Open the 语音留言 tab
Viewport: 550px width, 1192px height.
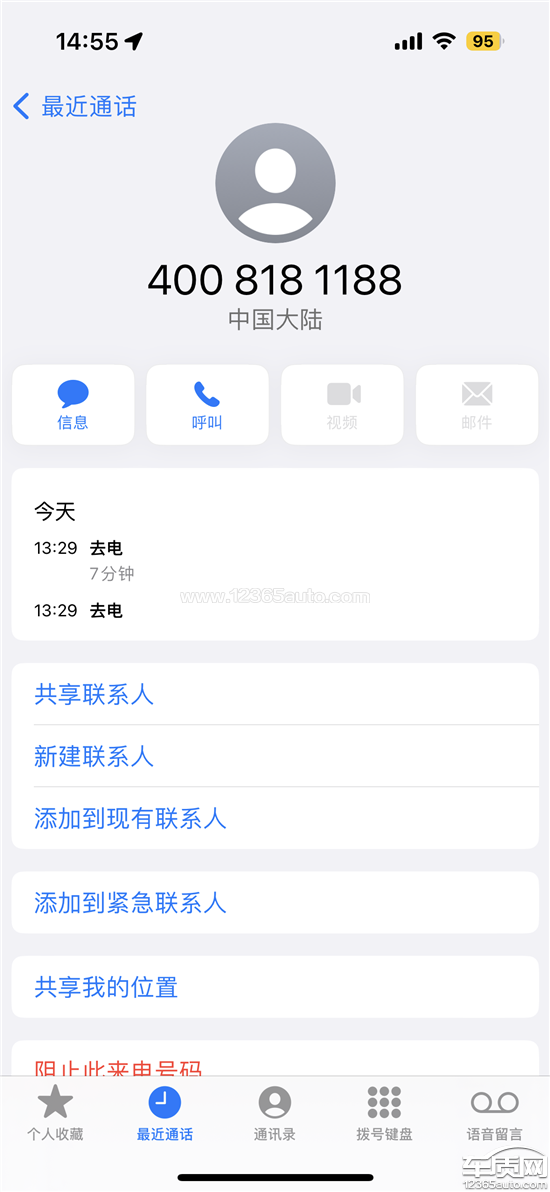(x=494, y=1113)
